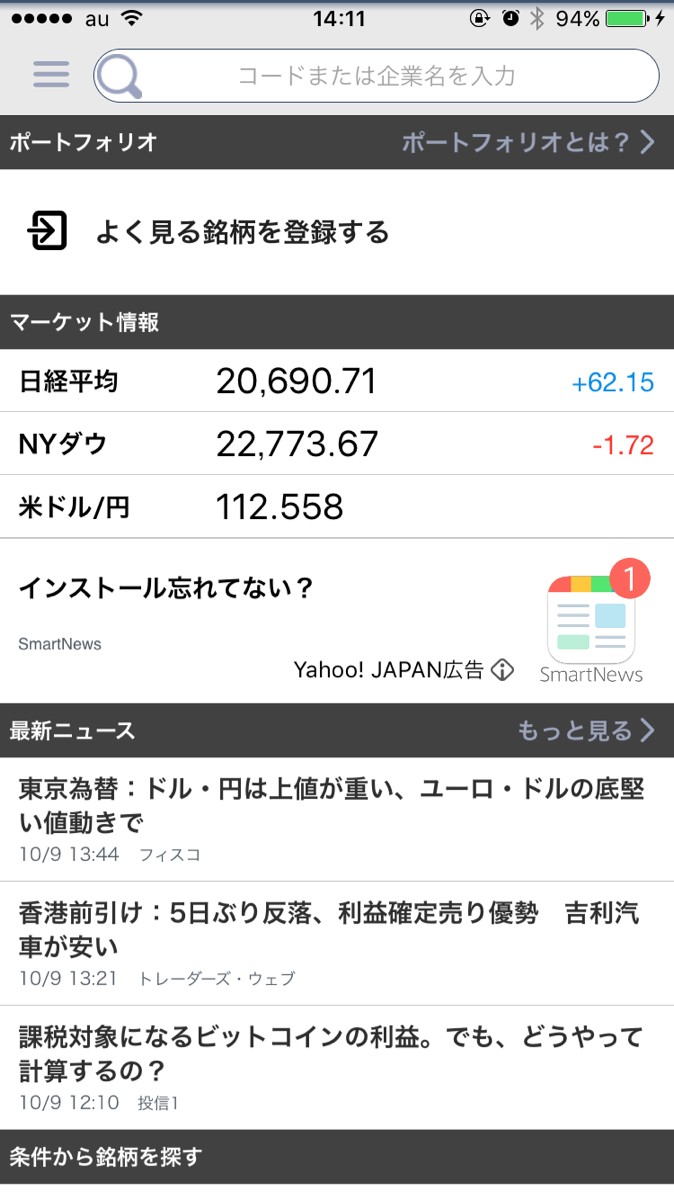Screen dimensions: 674x1200
Task: Open the 日経平均 market row
Action: pyautogui.click(x=336, y=382)
